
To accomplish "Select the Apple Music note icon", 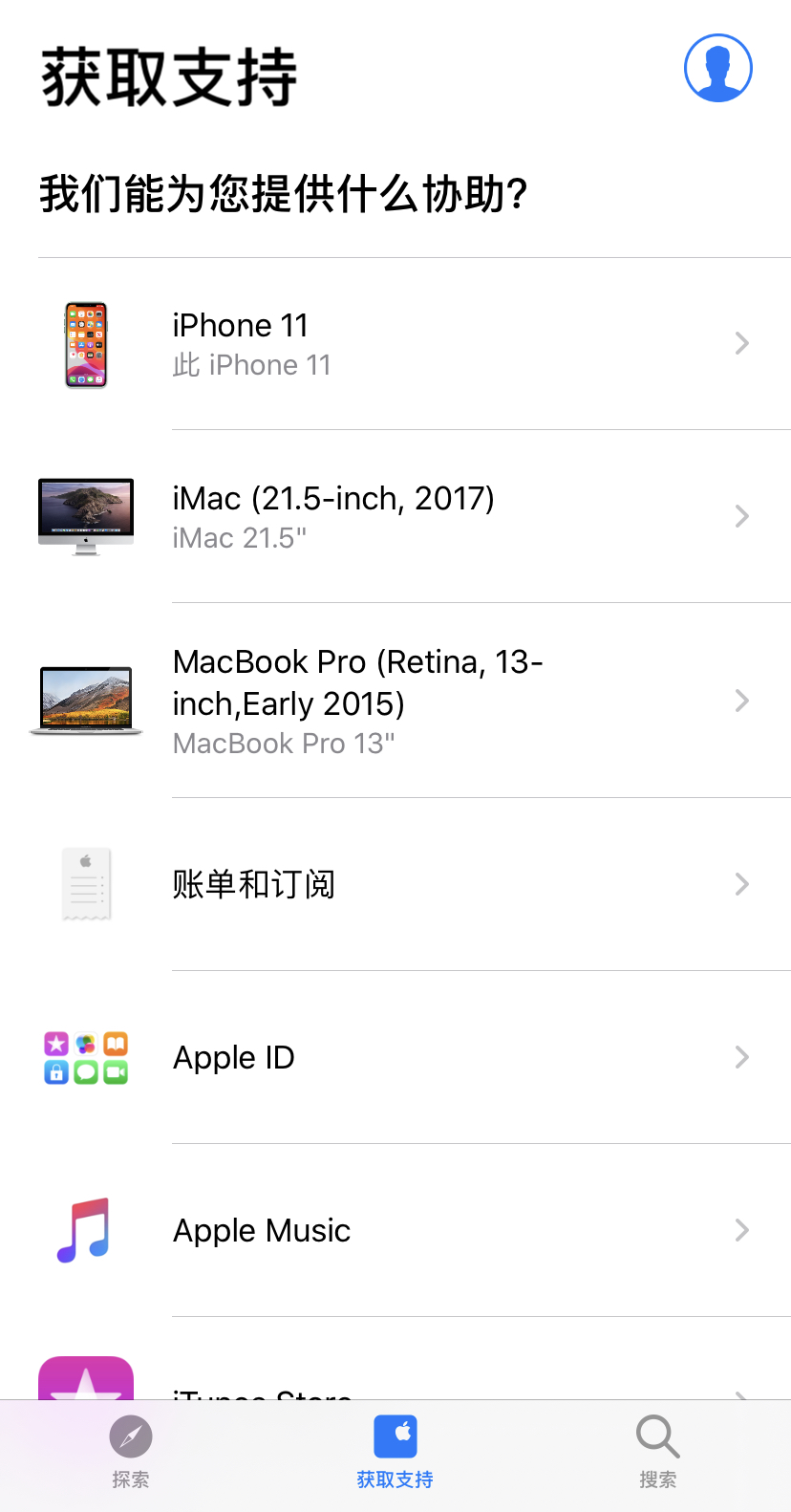I will coord(85,1230).
